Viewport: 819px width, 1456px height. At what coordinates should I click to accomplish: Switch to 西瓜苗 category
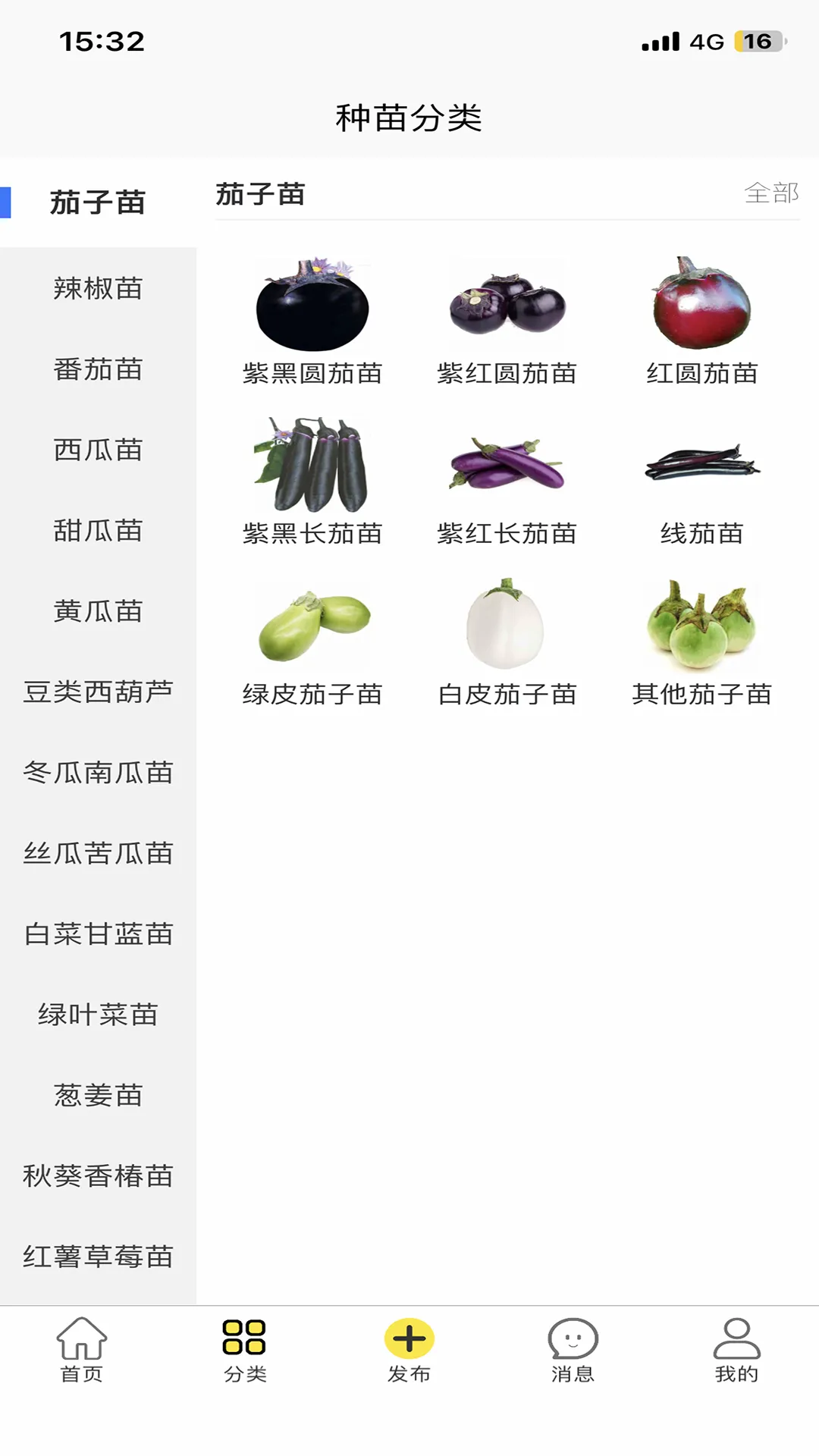tap(98, 450)
